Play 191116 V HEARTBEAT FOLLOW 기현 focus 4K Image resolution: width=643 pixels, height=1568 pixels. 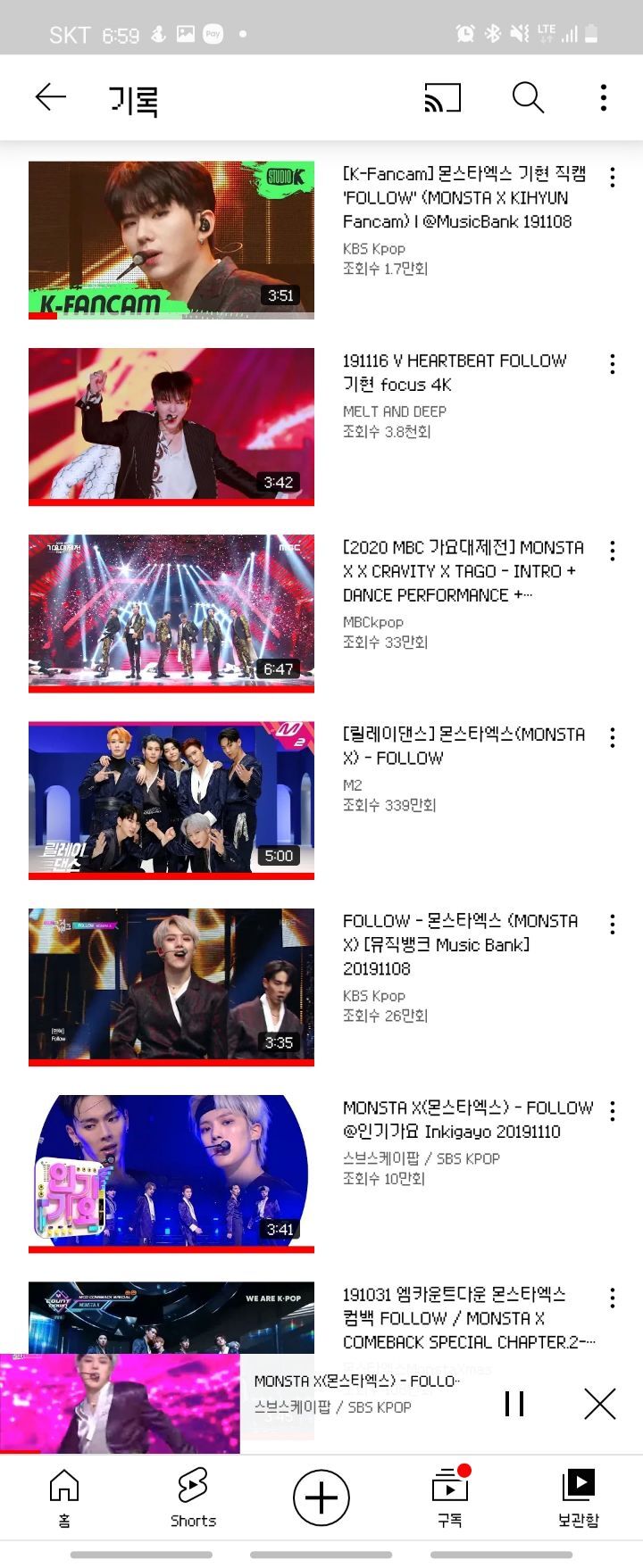coord(171,426)
